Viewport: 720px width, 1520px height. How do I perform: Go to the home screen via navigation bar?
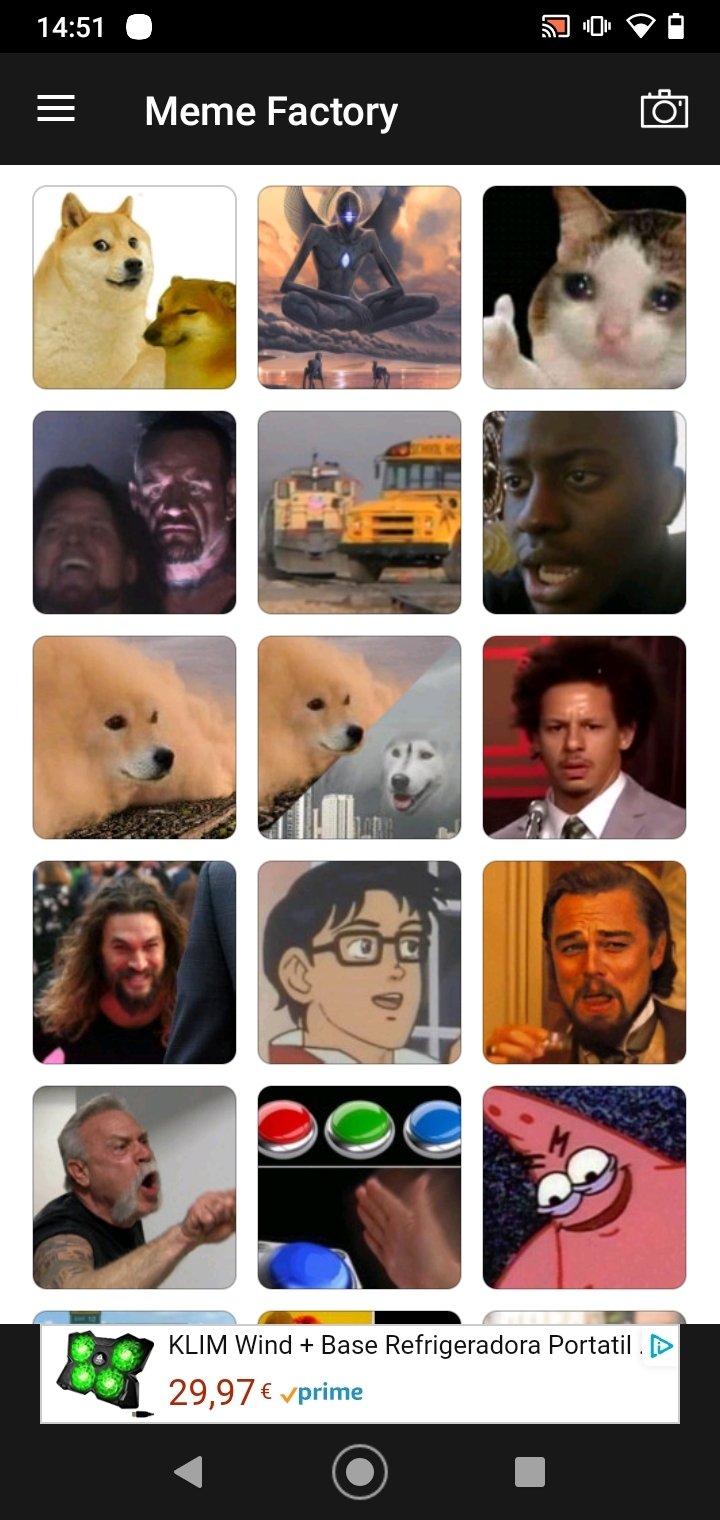360,1471
